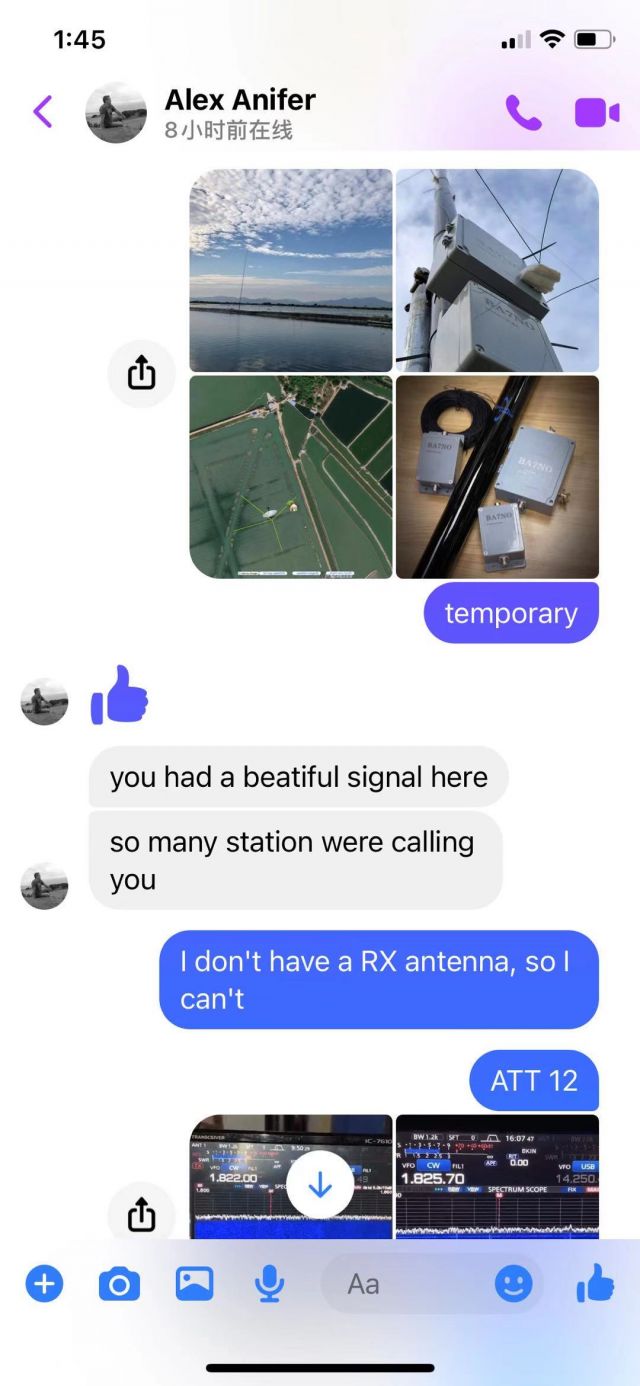Open Alex Anifer's profile details
Screen dimensions: 640x1386
click(240, 112)
